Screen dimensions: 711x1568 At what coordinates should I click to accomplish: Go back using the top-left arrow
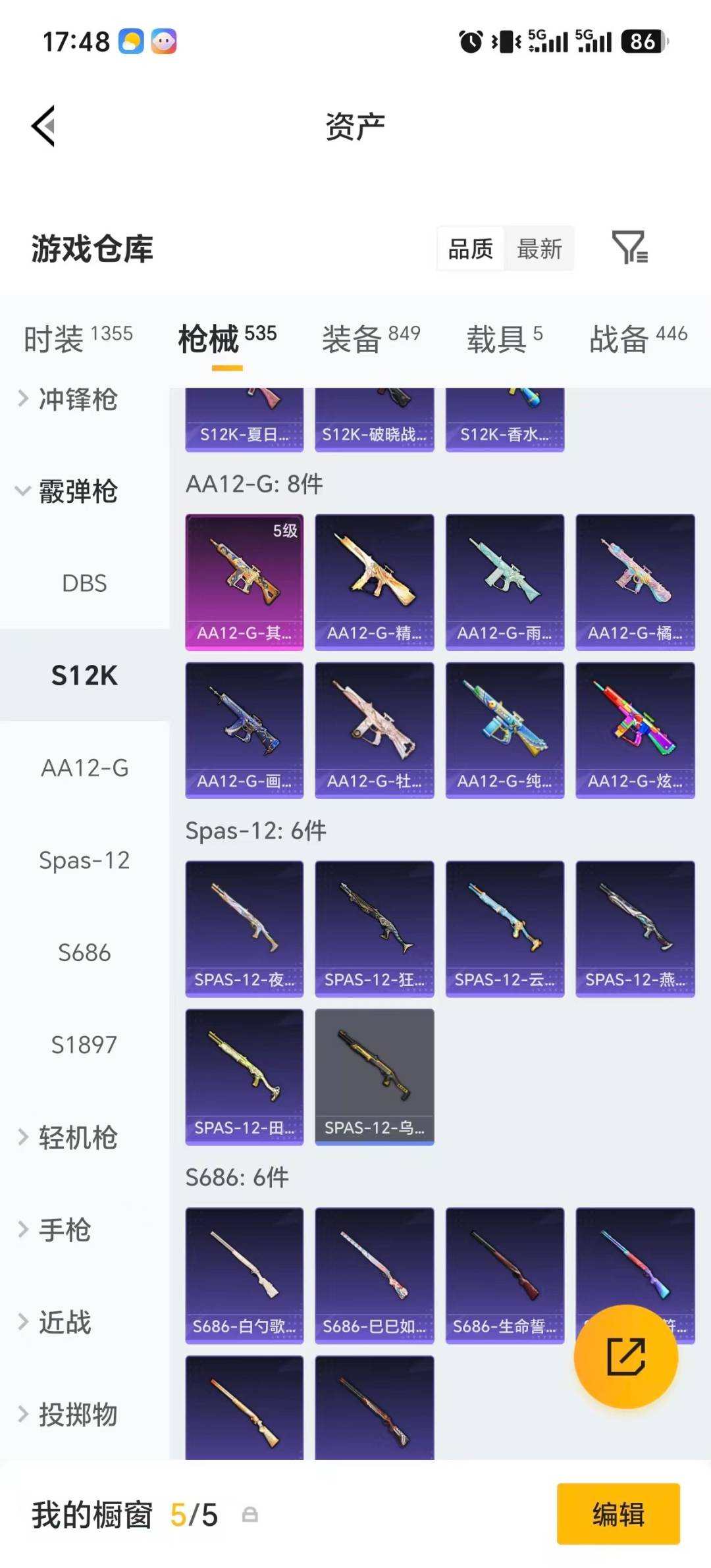[x=43, y=126]
